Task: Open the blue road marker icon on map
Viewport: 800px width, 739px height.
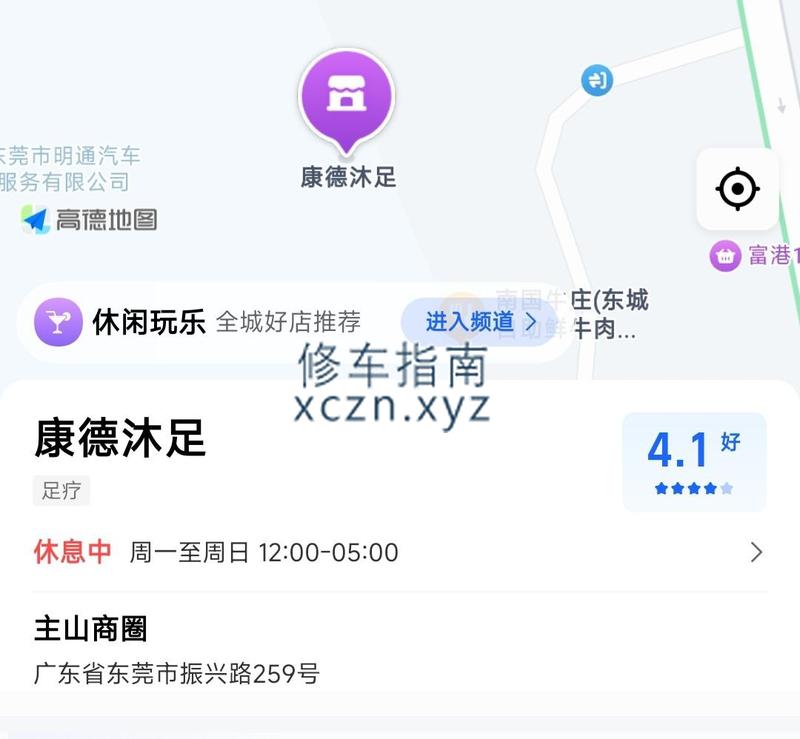Action: (x=597, y=80)
